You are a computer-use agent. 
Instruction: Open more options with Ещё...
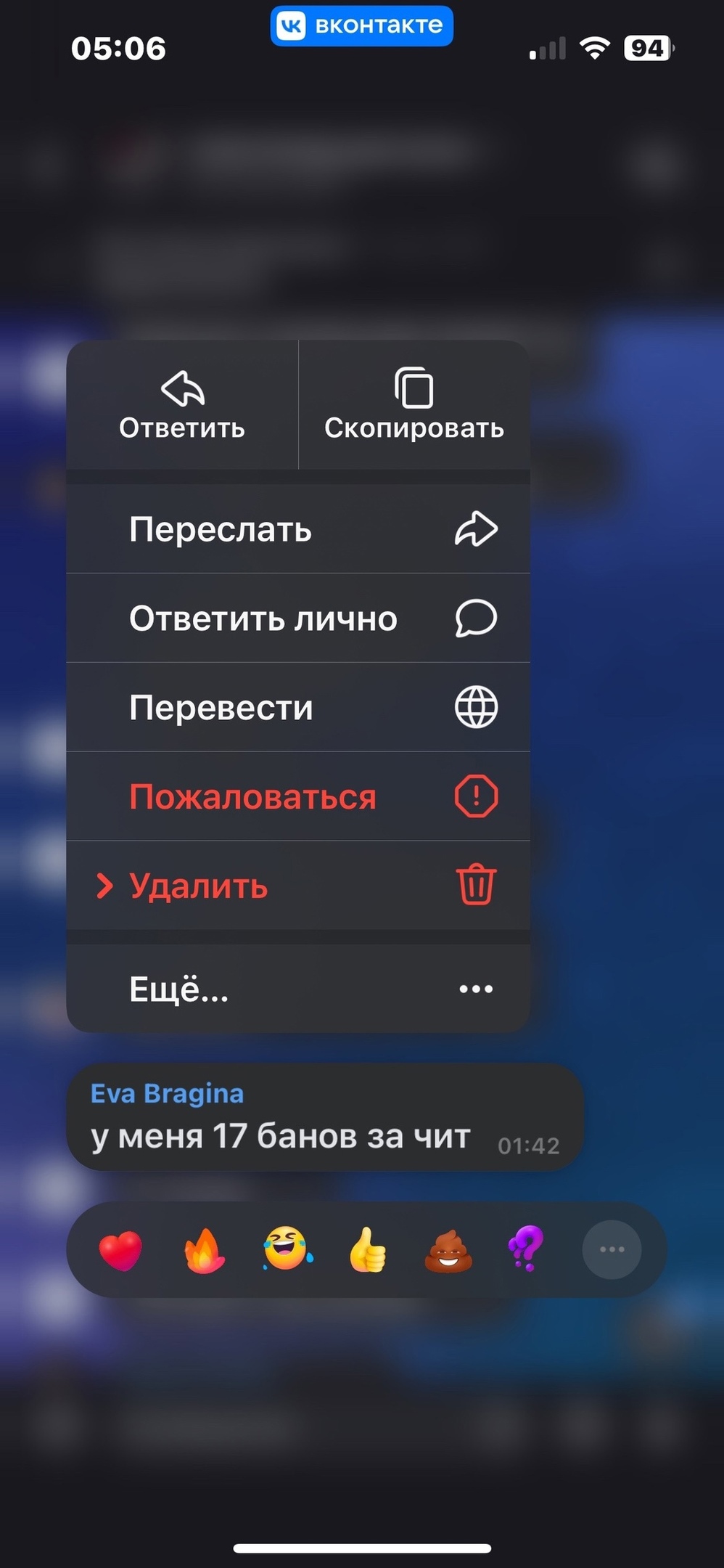(297, 989)
